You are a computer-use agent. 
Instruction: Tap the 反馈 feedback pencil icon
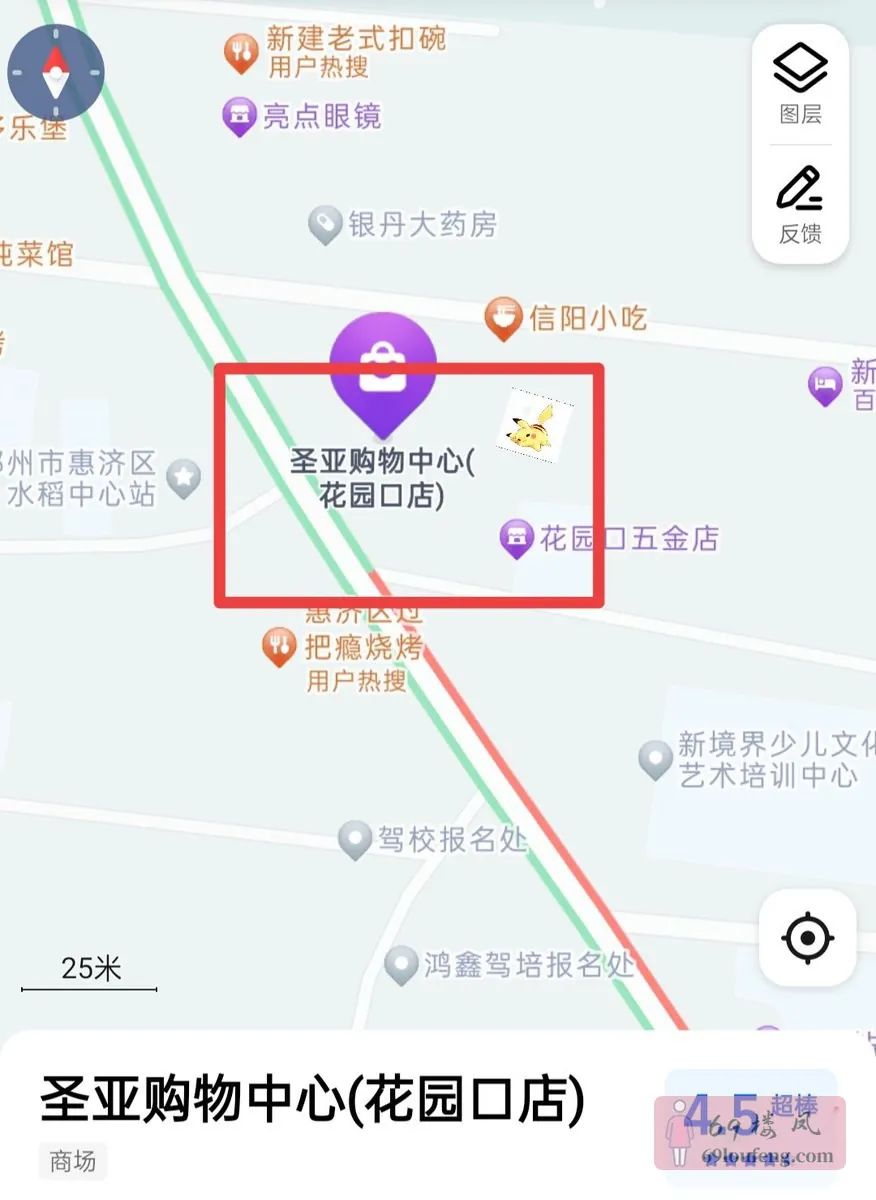pyautogui.click(x=799, y=188)
